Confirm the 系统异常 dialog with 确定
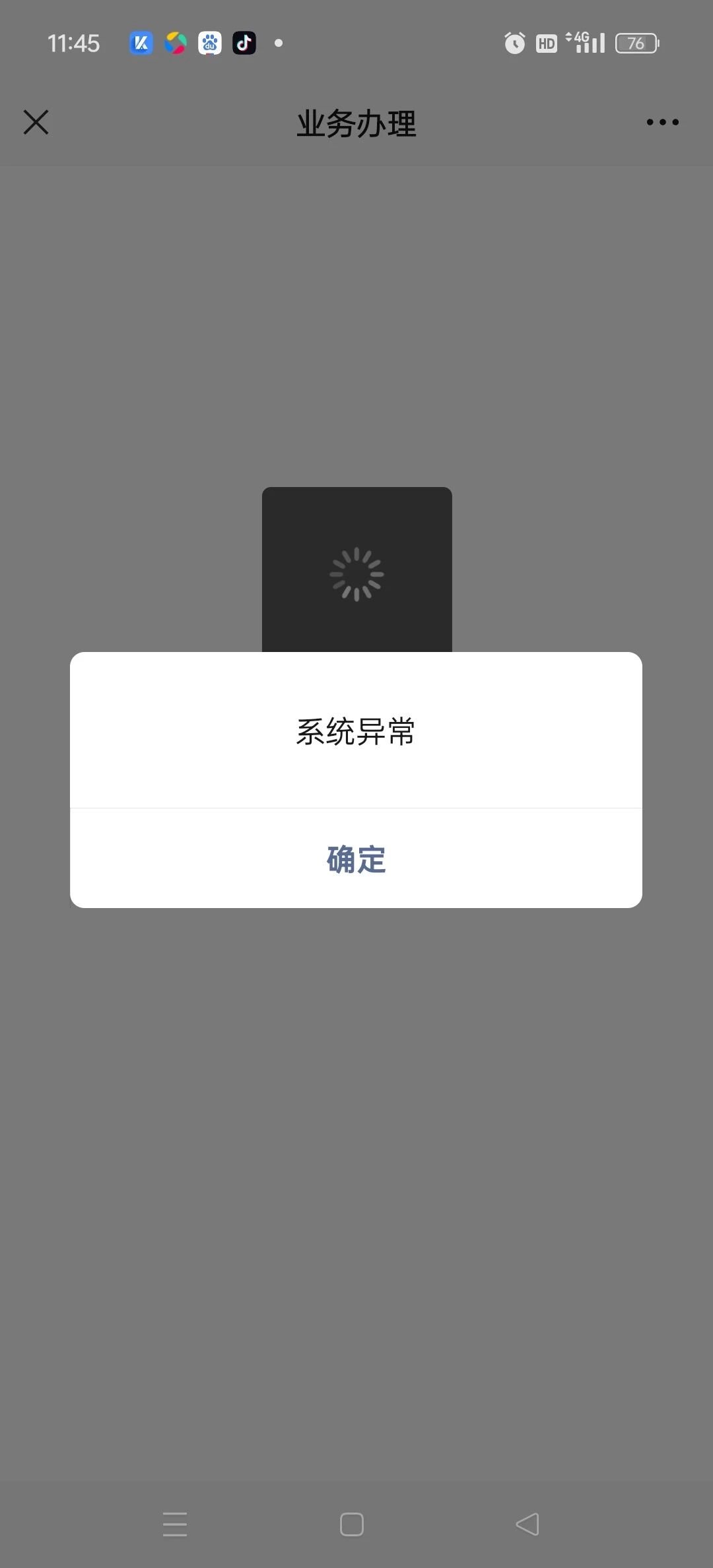This screenshot has height=1568, width=713. pos(356,859)
